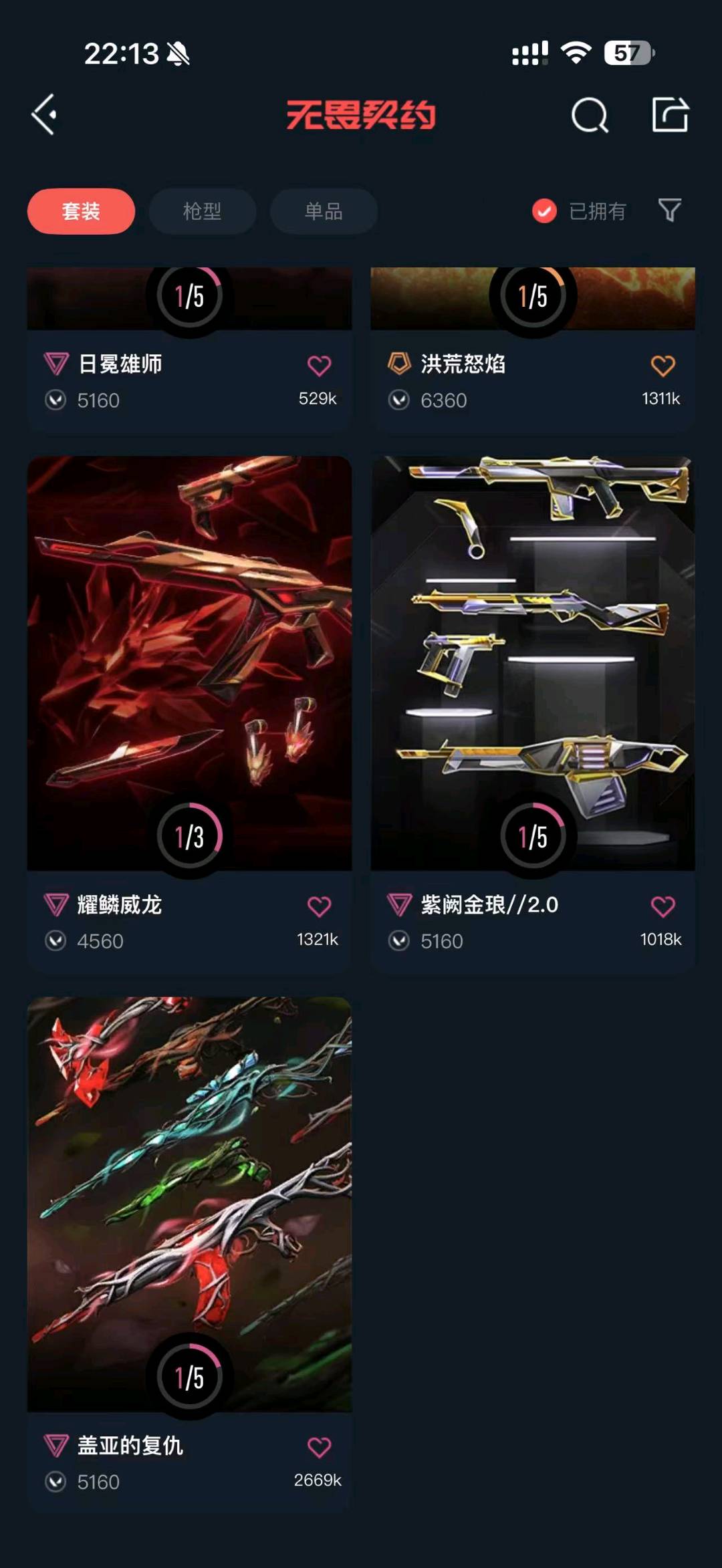This screenshot has width=722, height=1568.
Task: Open the 洪荒怒焰 bundle card
Action: (533, 349)
